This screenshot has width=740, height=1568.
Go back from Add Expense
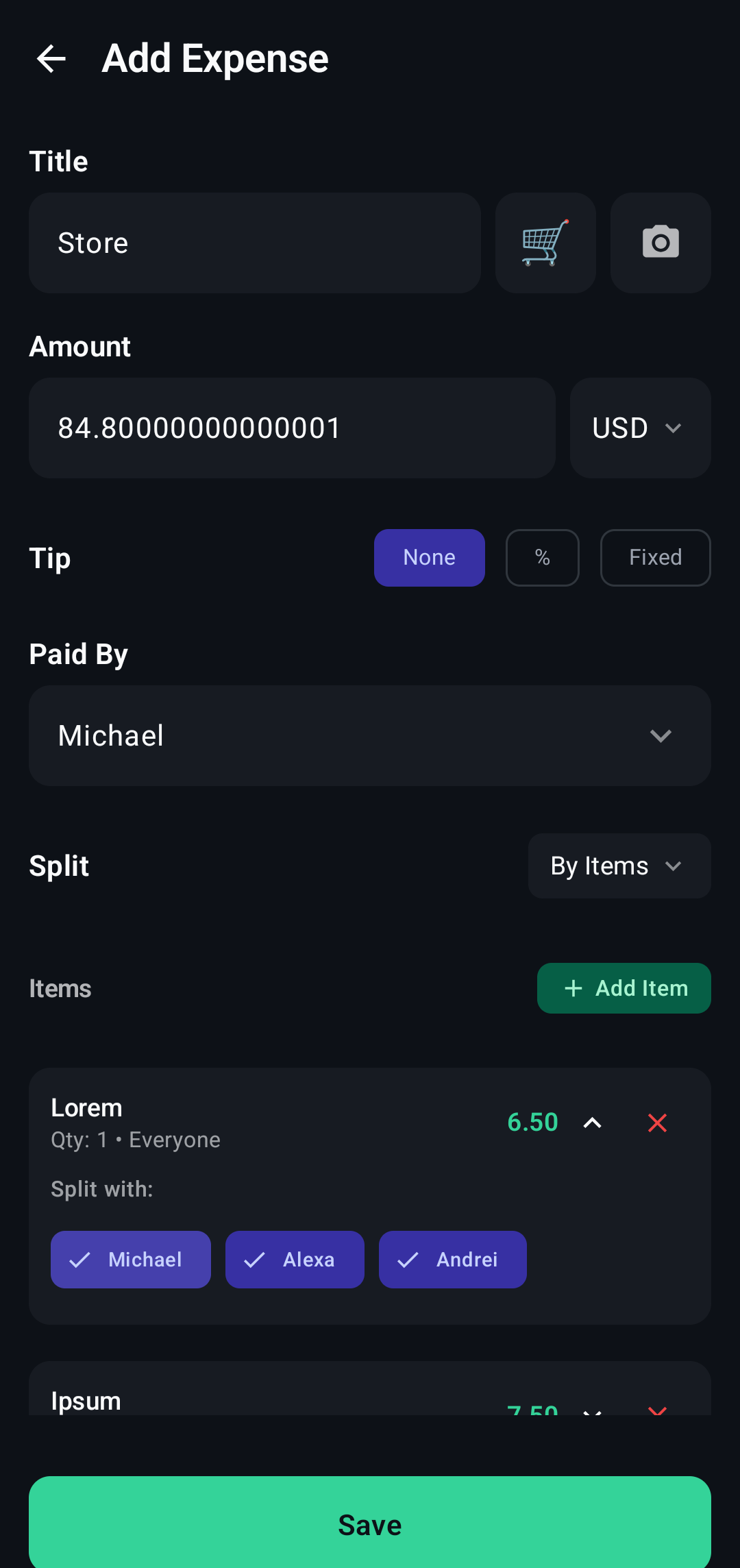(51, 59)
